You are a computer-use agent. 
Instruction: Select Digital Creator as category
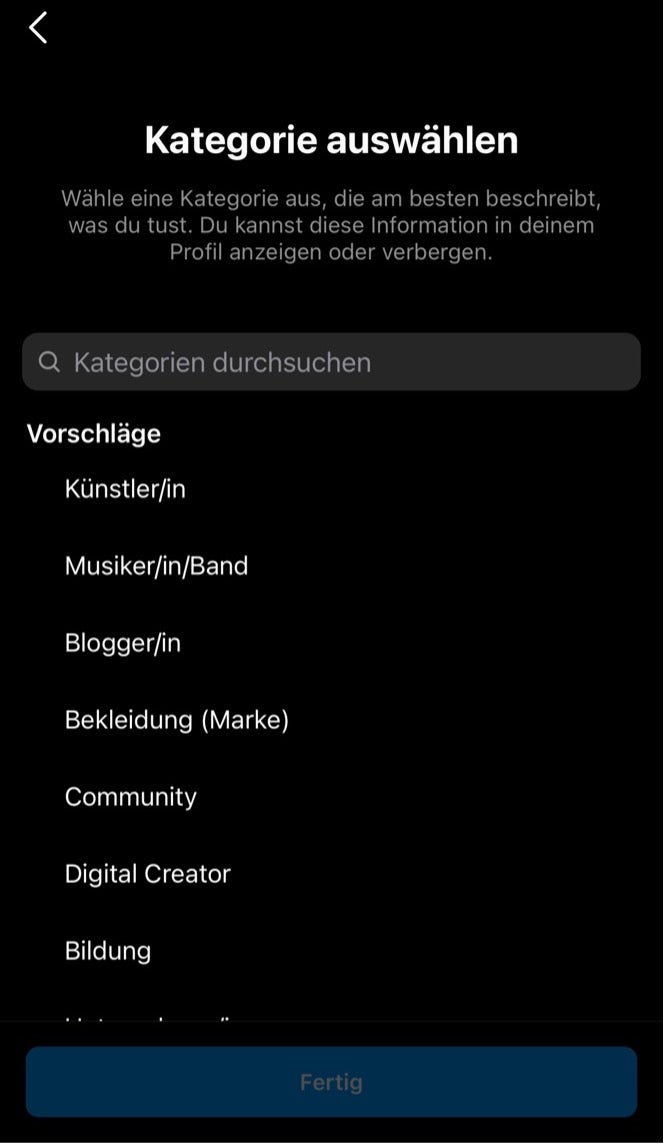pyautogui.click(x=148, y=874)
